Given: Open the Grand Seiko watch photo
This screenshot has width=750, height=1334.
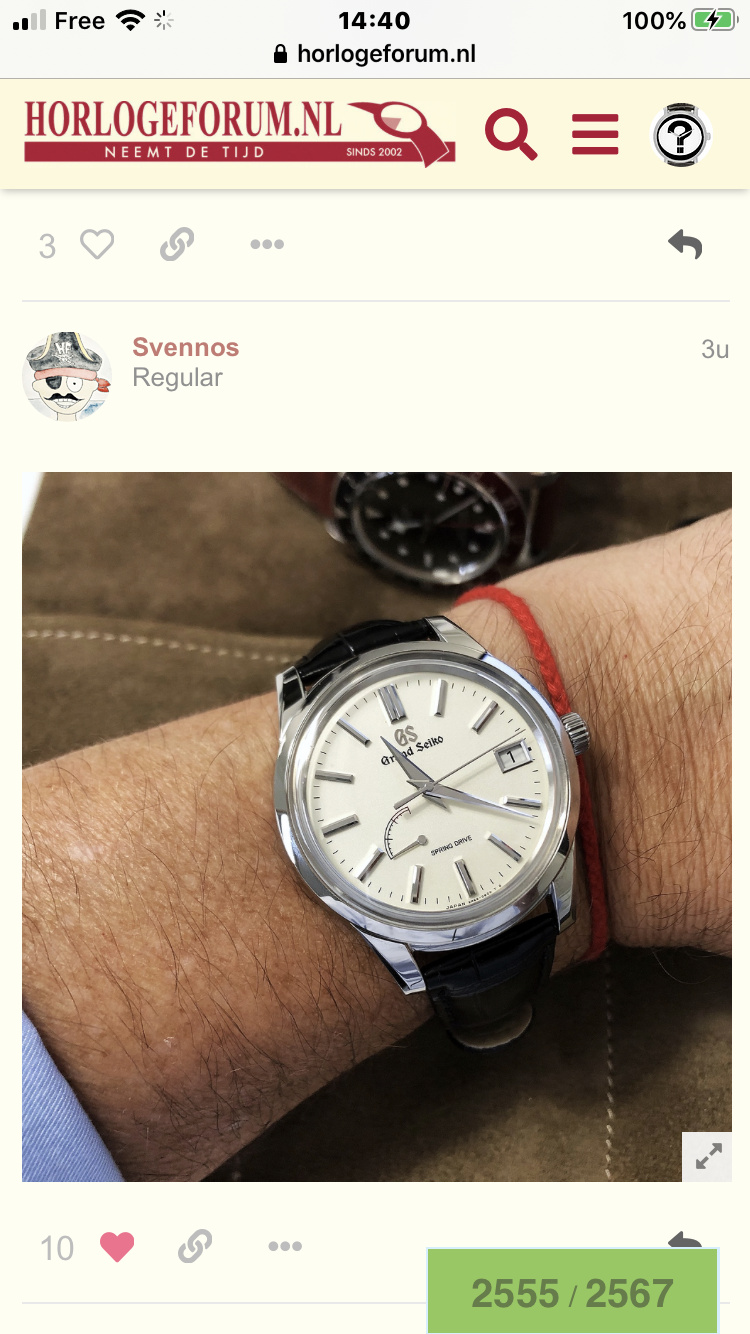Looking at the screenshot, I should (377, 827).
